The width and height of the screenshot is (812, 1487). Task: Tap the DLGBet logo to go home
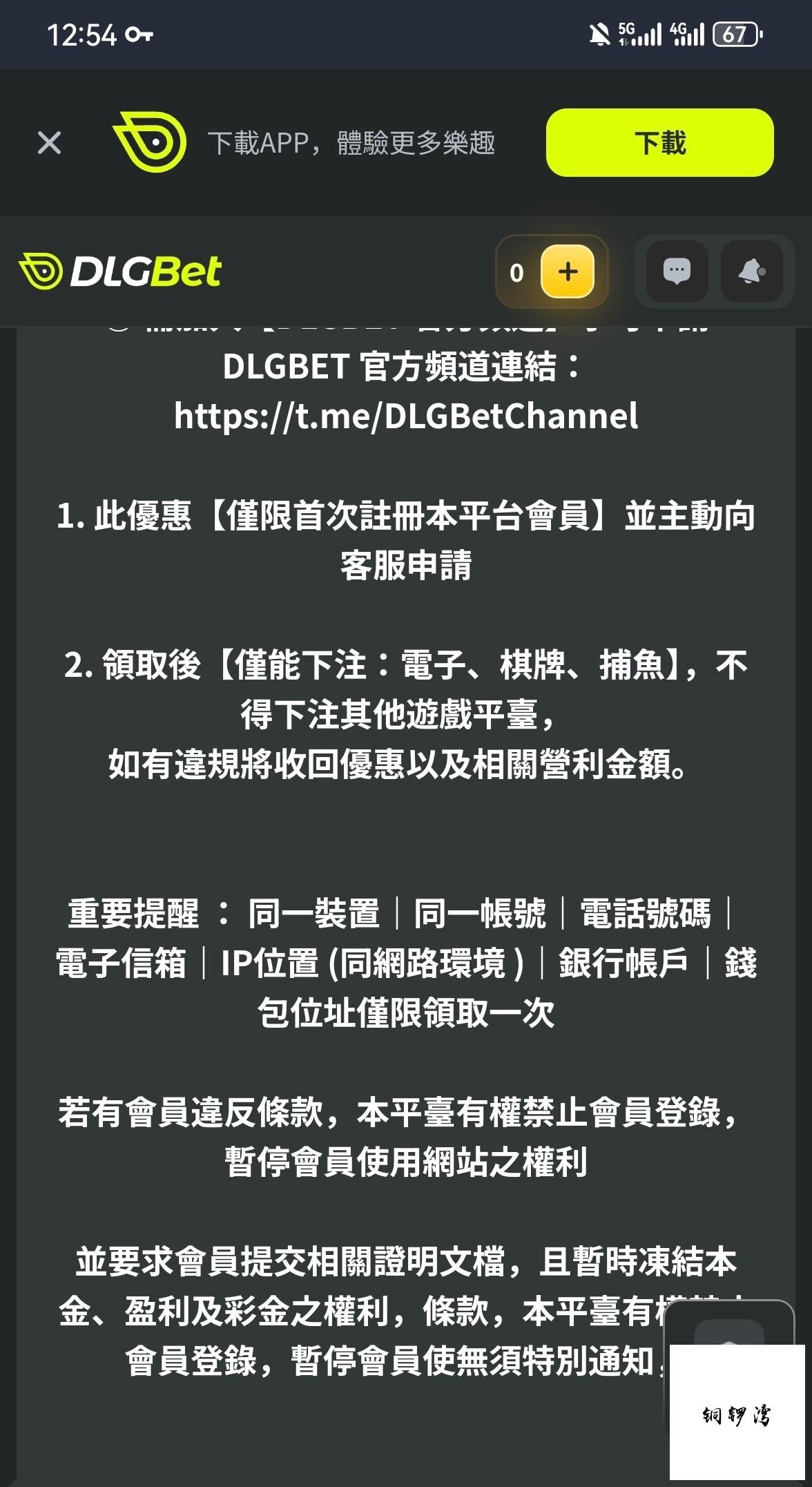coord(119,271)
